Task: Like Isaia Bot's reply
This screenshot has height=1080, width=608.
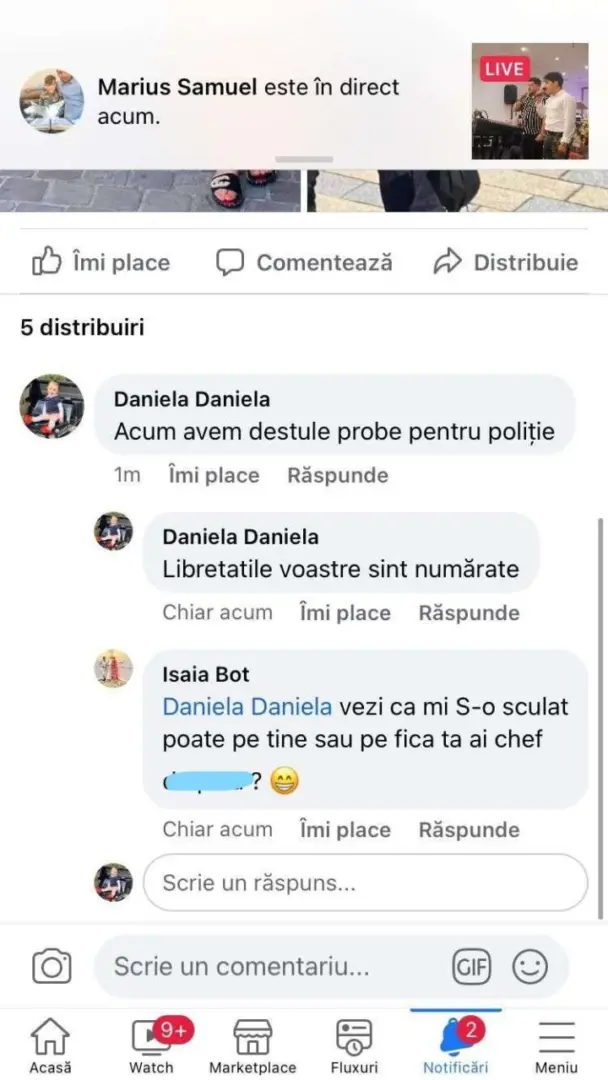Action: pos(345,829)
